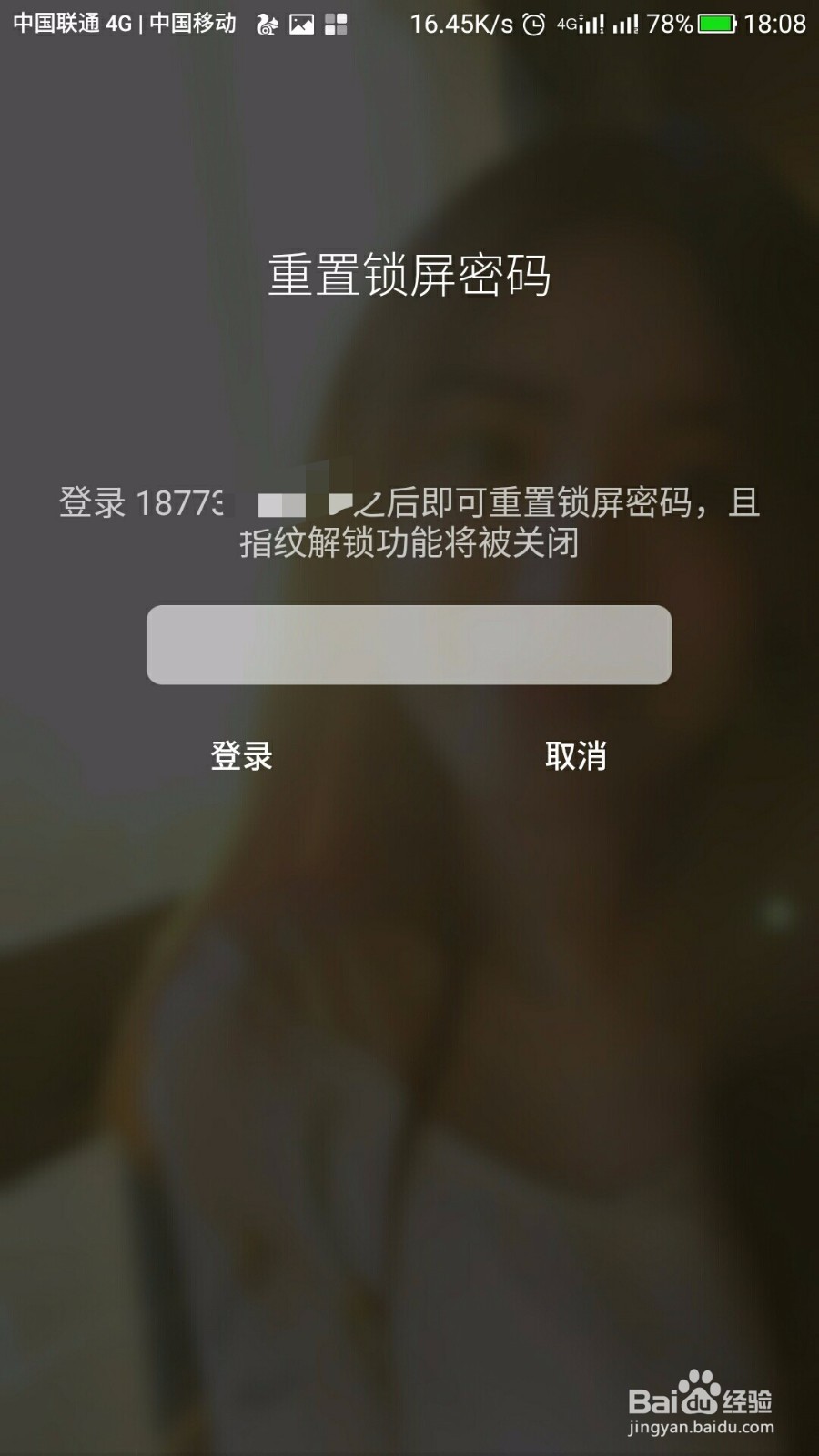The width and height of the screenshot is (819, 1456).
Task: Tap 登录 to log in
Action: coord(242,755)
